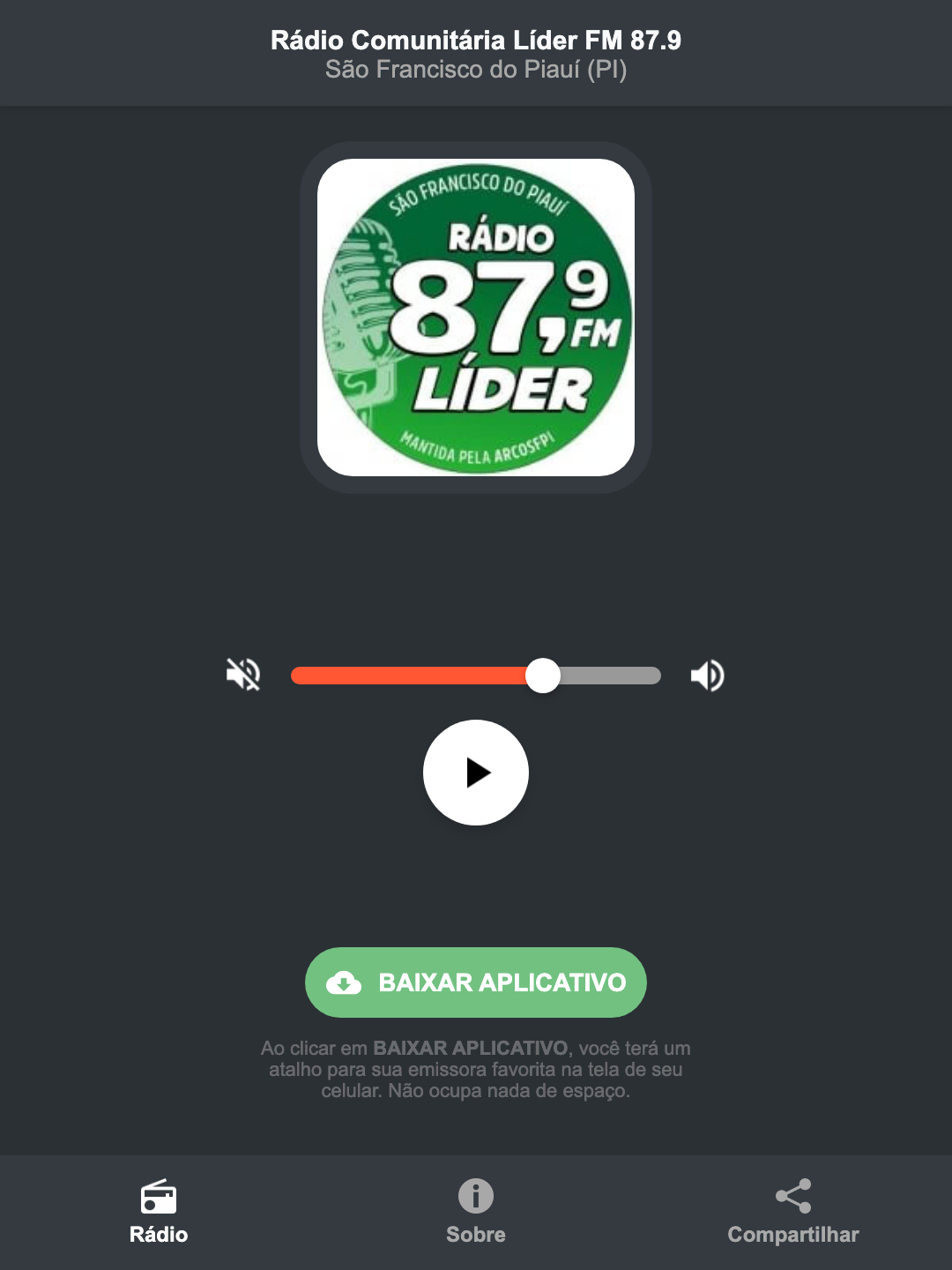Select the Rádio icon in bottom navigation
Viewport: 952px width, 1270px height.
click(159, 1198)
